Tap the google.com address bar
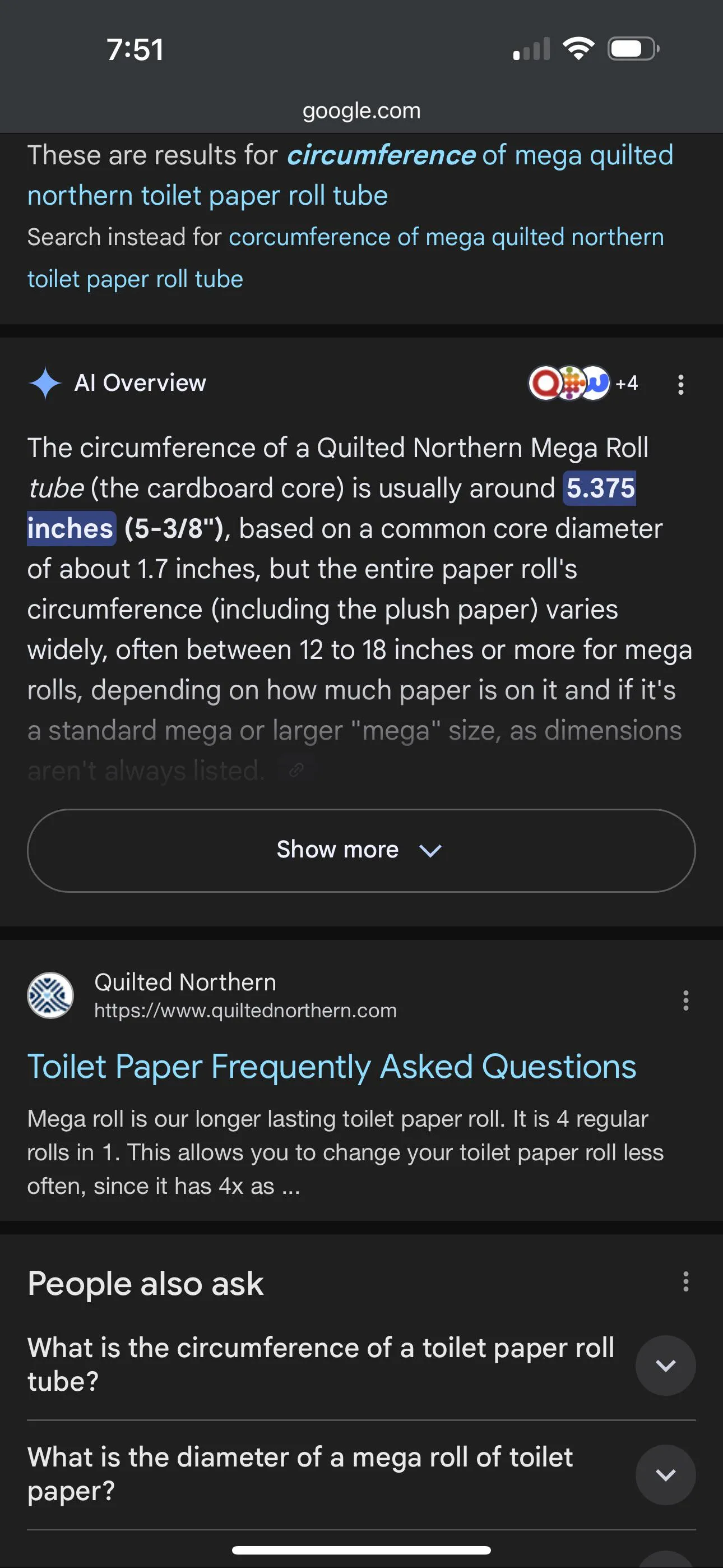This screenshot has height=1568, width=723. coord(361,111)
